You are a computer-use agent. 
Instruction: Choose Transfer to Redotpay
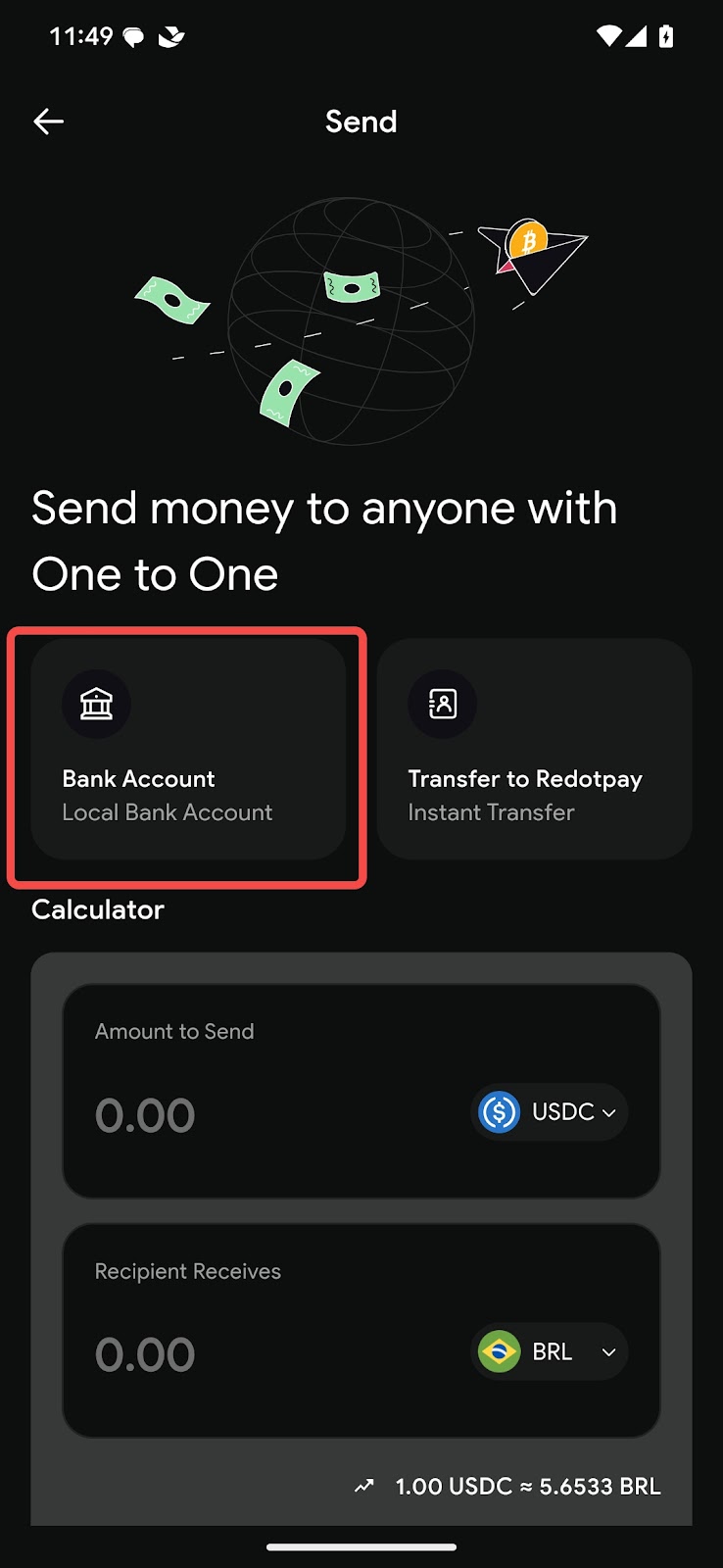point(534,750)
